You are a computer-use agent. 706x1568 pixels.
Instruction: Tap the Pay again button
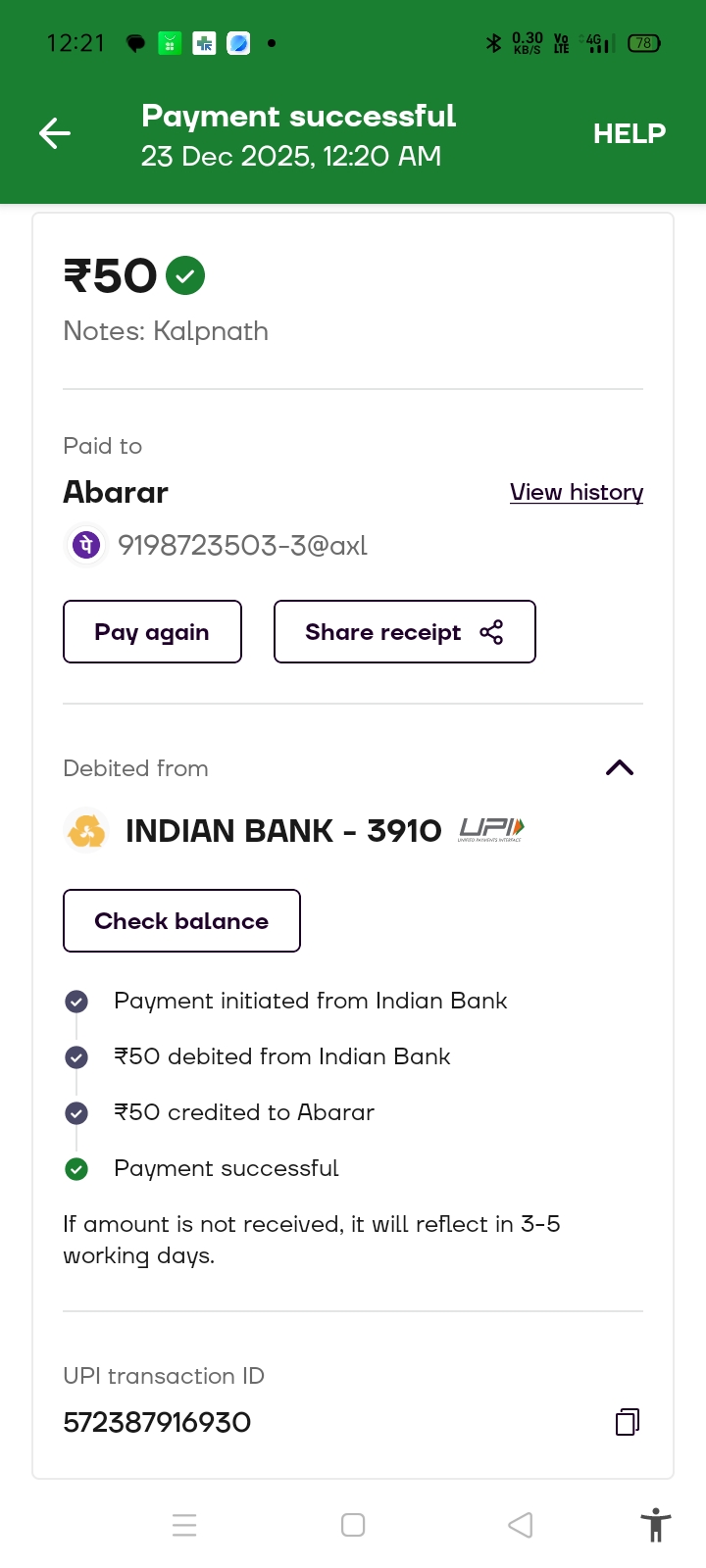point(152,632)
